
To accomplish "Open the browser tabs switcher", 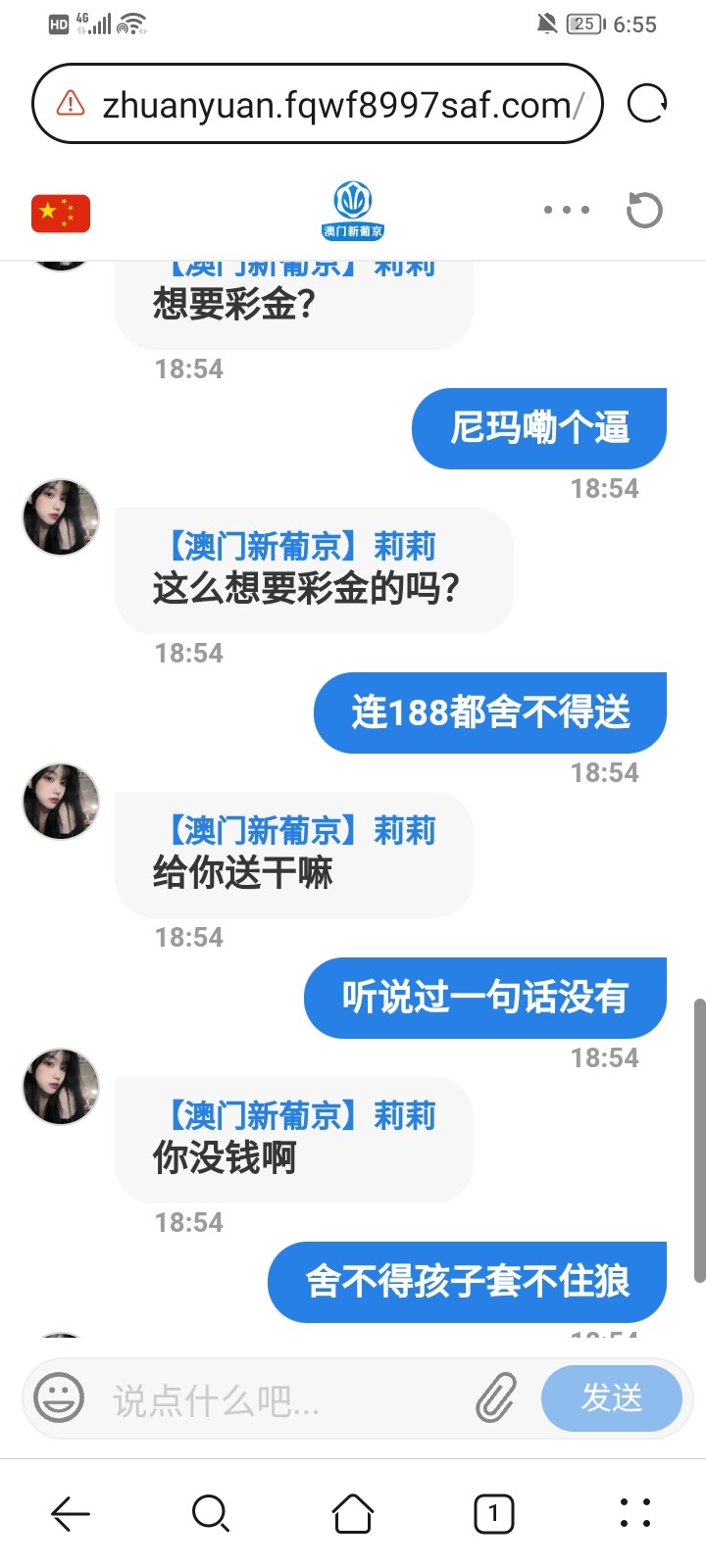I will 493,1514.
